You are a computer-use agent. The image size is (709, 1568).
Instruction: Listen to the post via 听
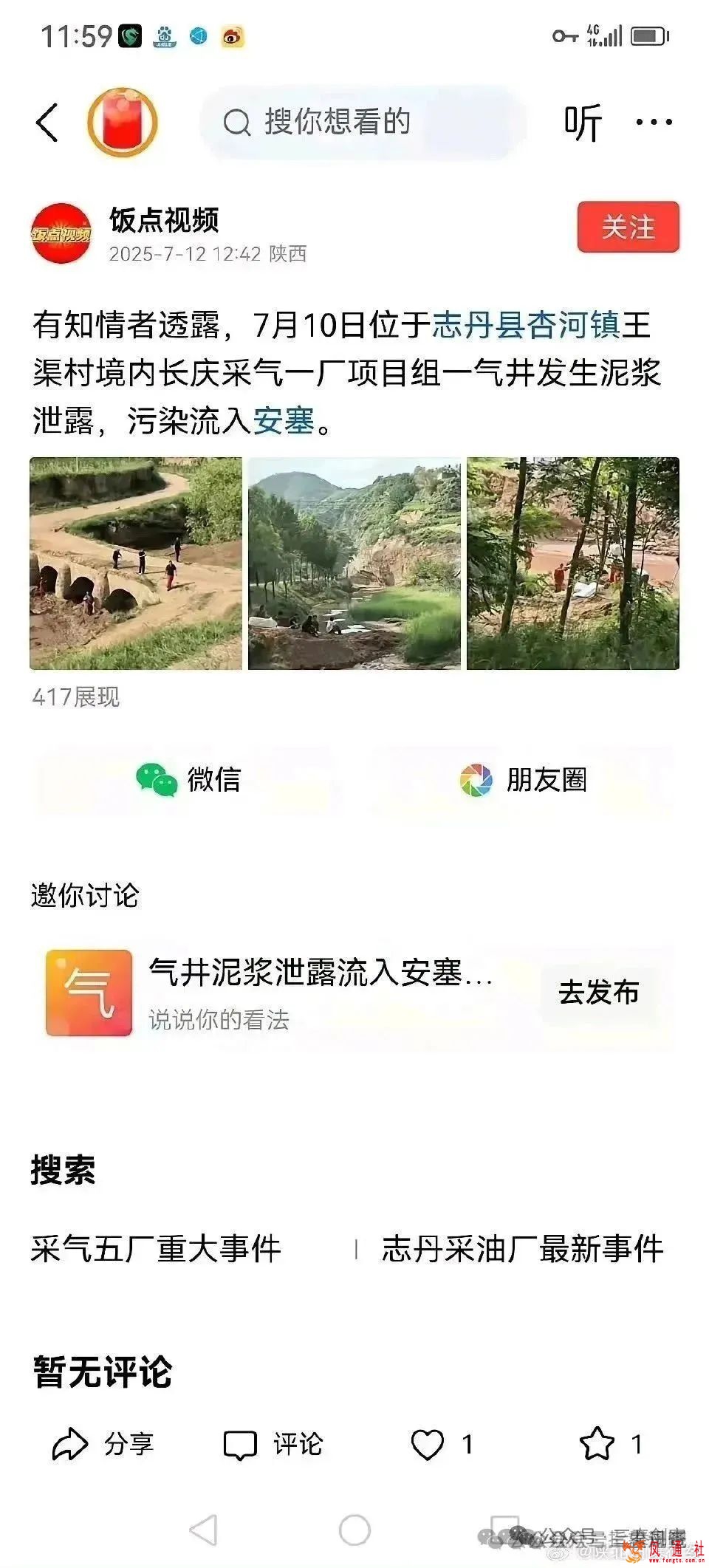(583, 123)
